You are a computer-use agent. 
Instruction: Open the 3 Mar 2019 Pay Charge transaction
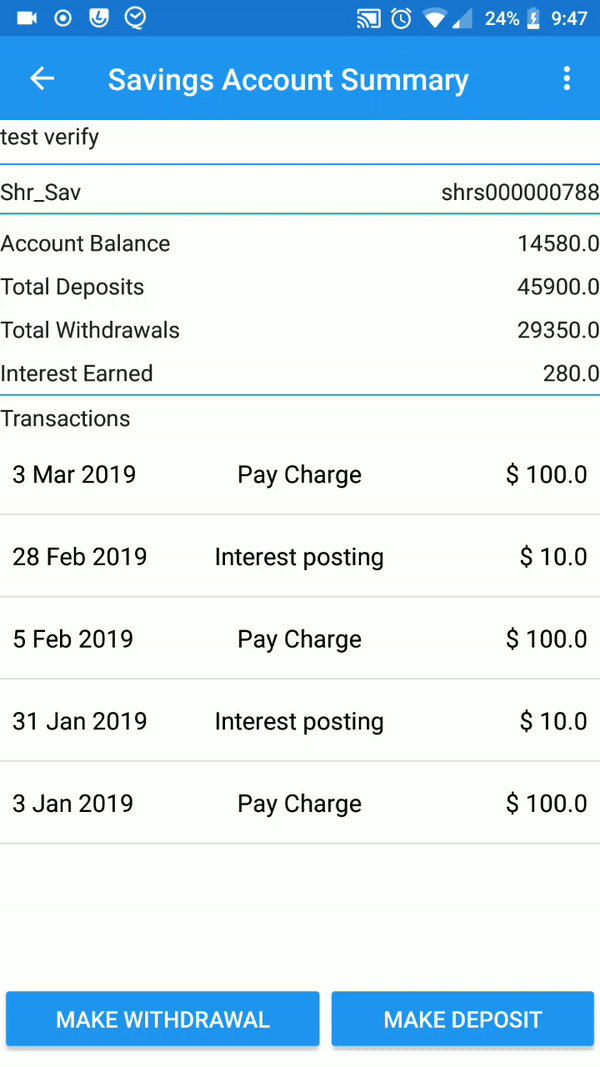pos(300,474)
